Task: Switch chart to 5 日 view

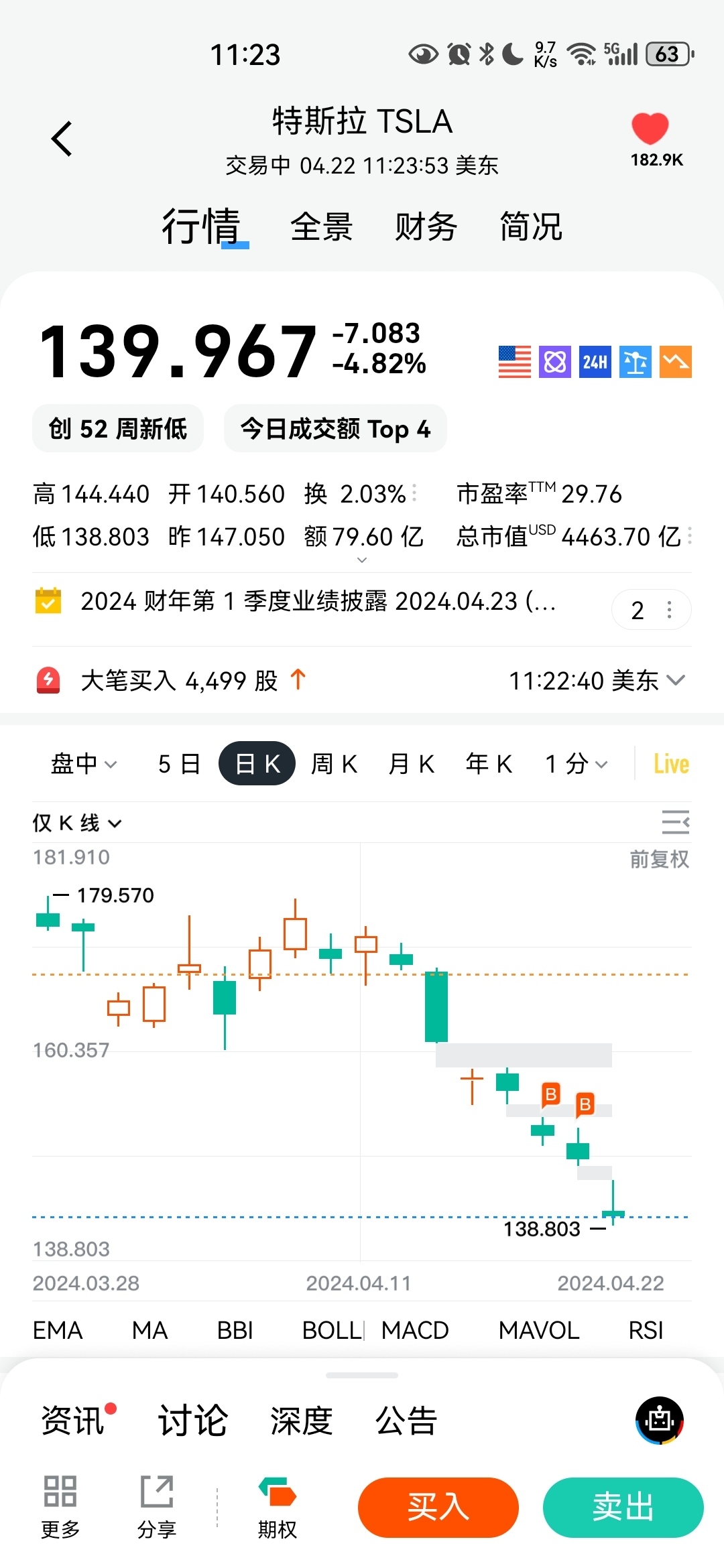Action: point(179,764)
